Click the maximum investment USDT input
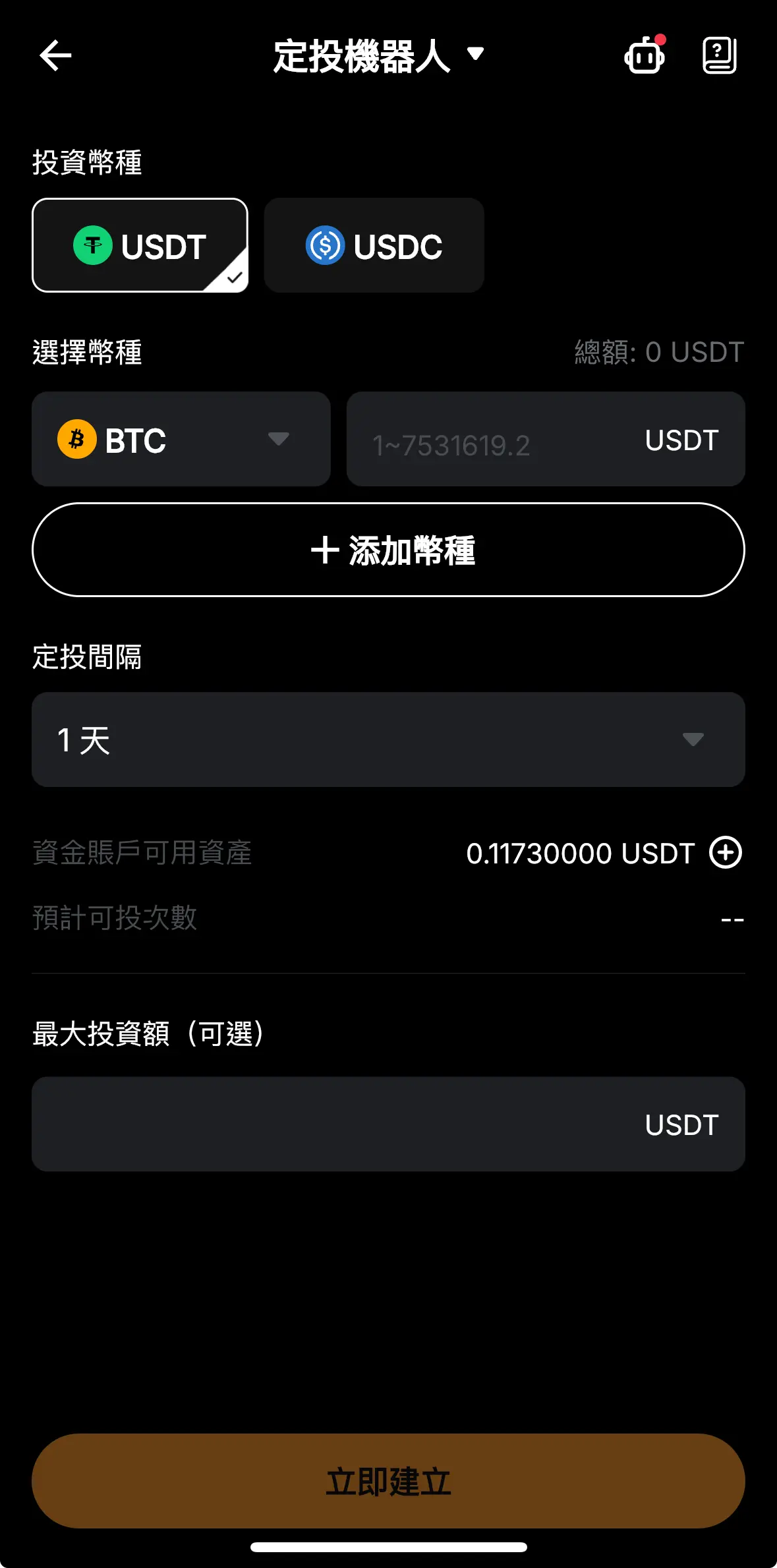The image size is (777, 1568). point(388,1124)
